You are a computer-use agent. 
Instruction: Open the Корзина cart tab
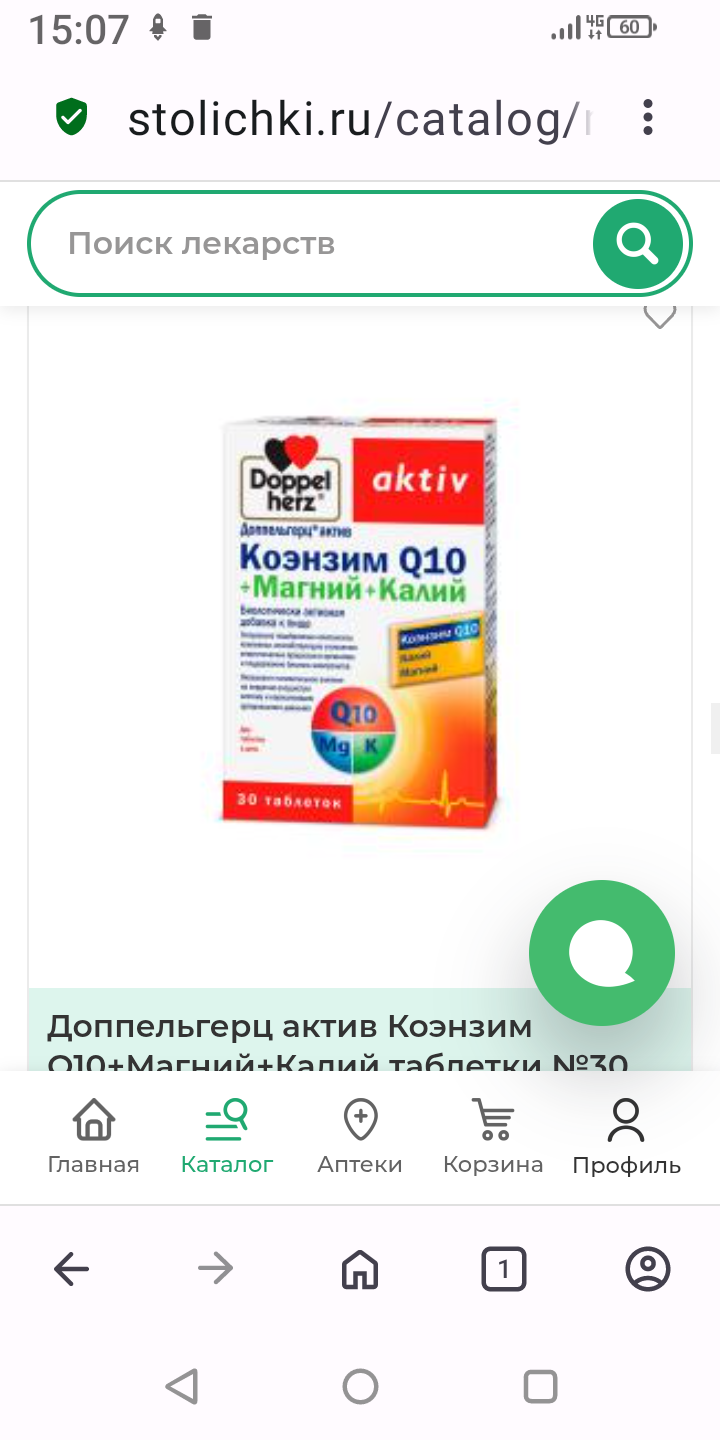click(493, 1137)
